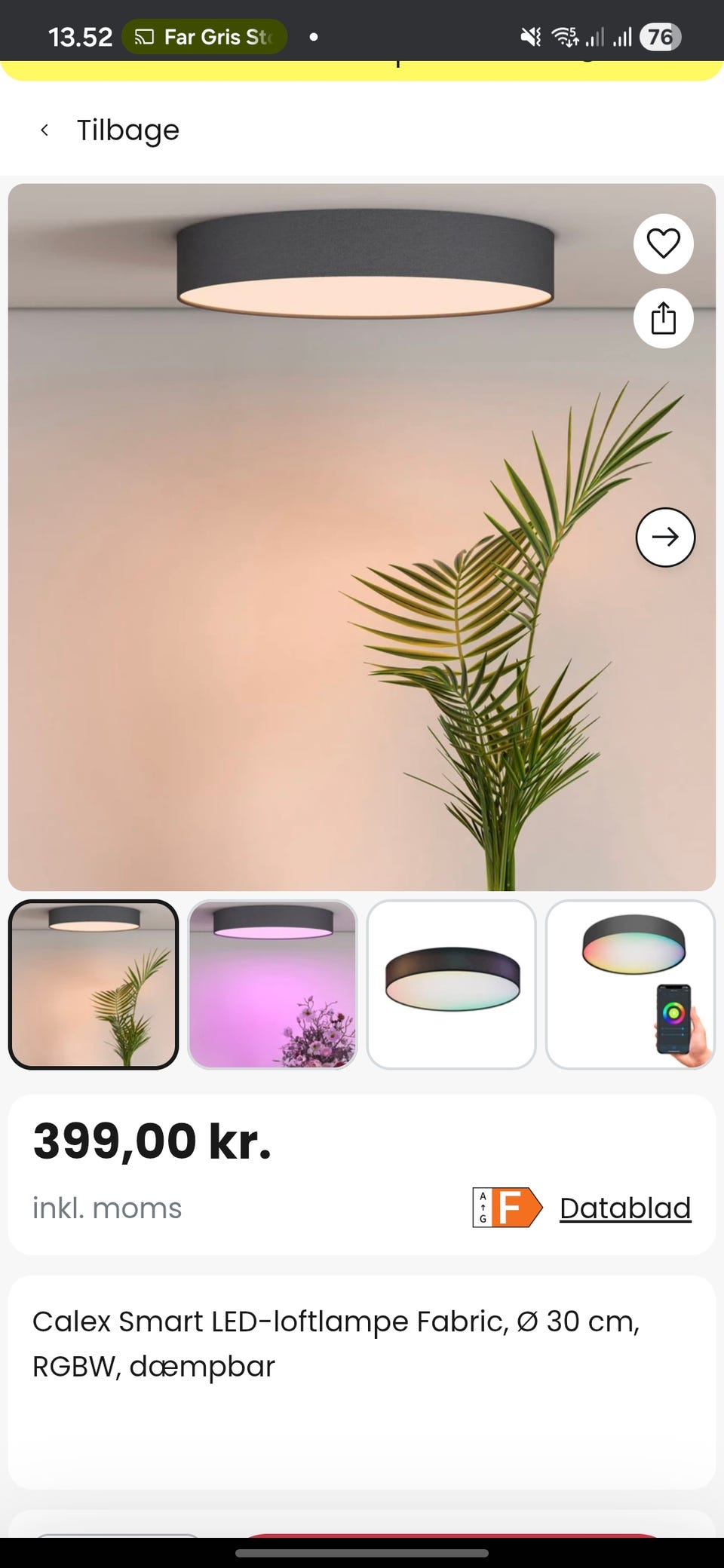724x1568 pixels.
Task: Tap the mute sound icon in status bar
Action: 529,35
